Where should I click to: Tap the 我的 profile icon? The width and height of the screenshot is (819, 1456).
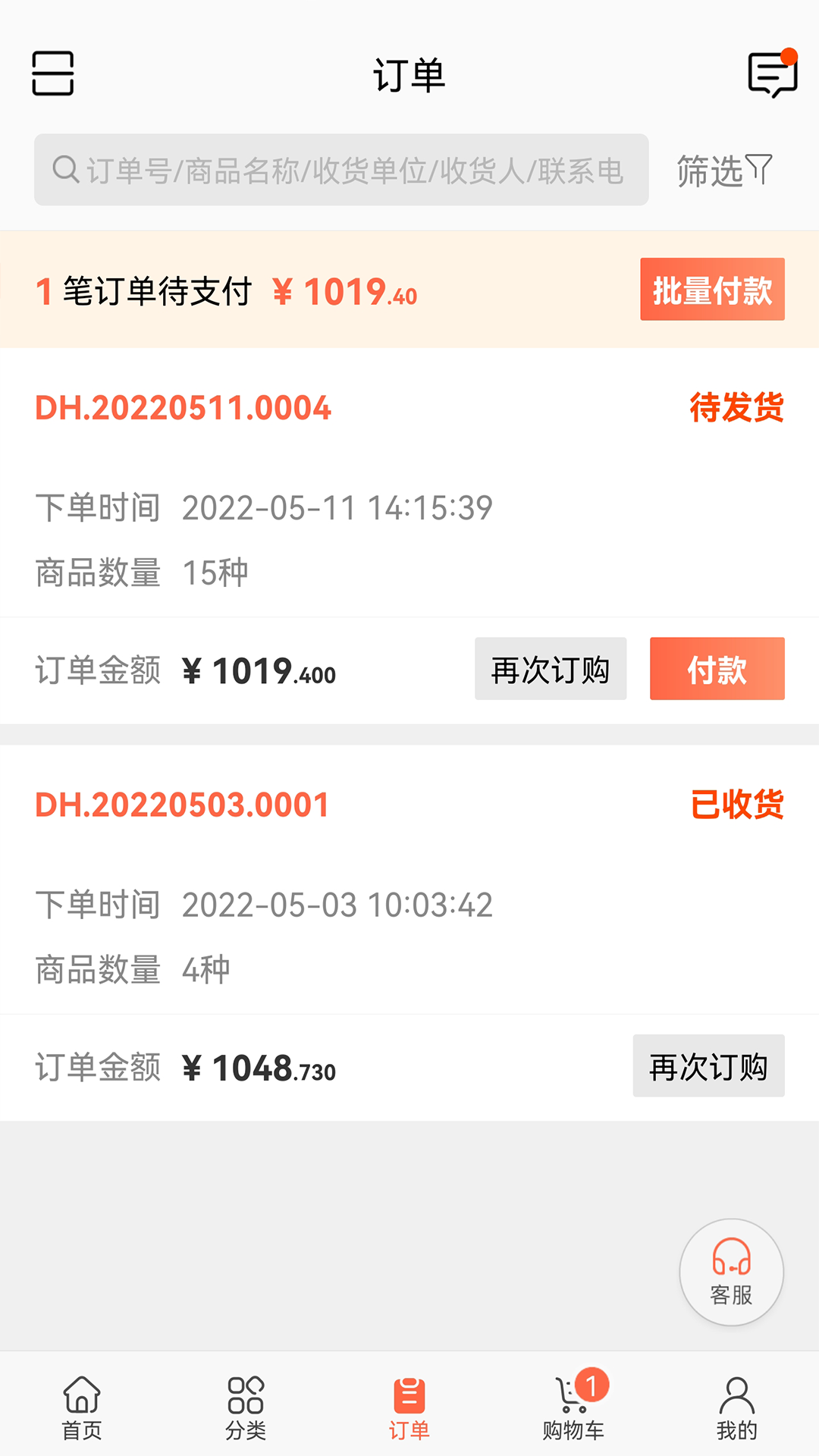click(x=736, y=1407)
